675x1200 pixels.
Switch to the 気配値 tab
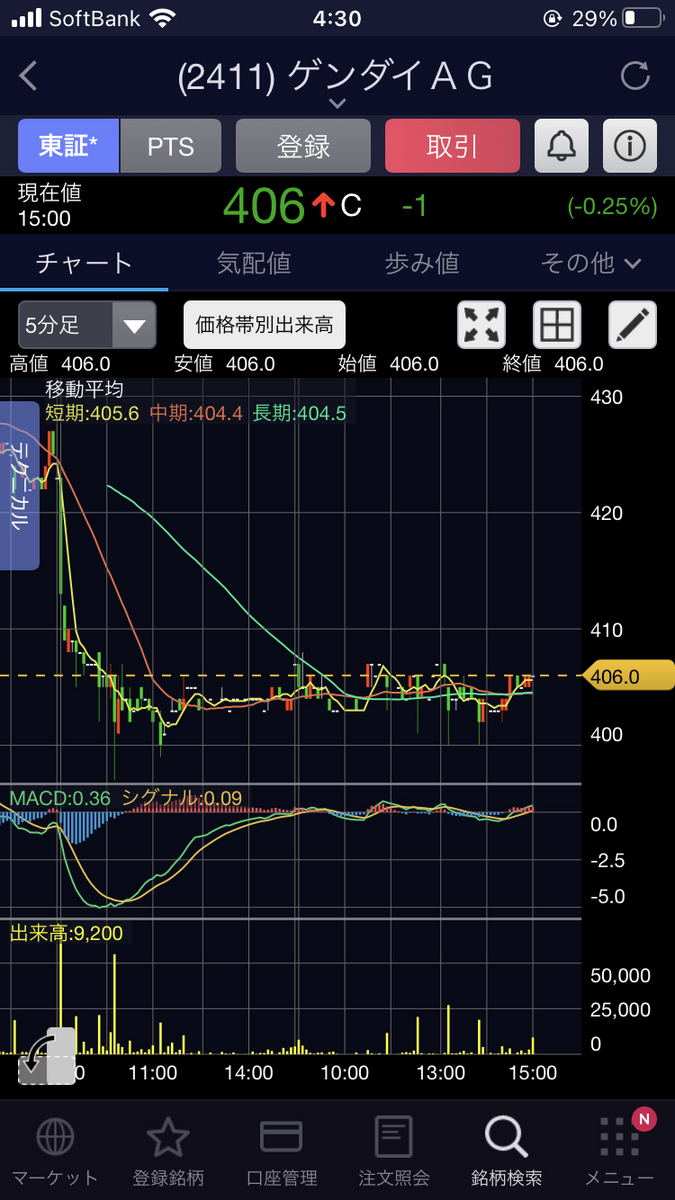[x=254, y=263]
